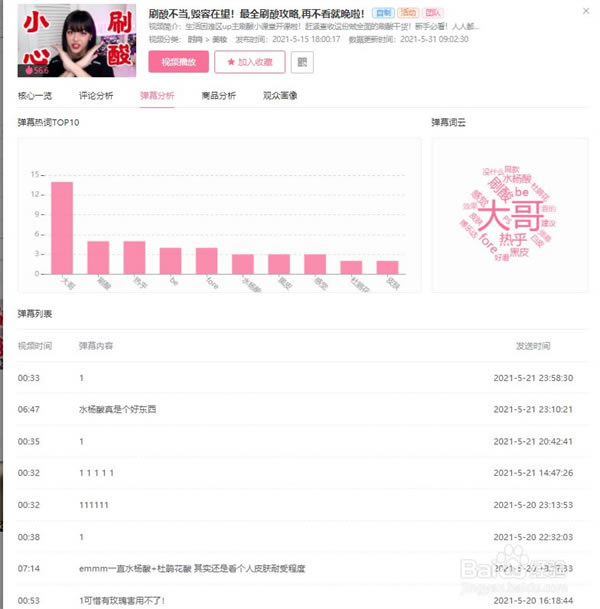This screenshot has width=600, height=609.
Task: Select the 弹幕分析 tab
Action: [157, 96]
